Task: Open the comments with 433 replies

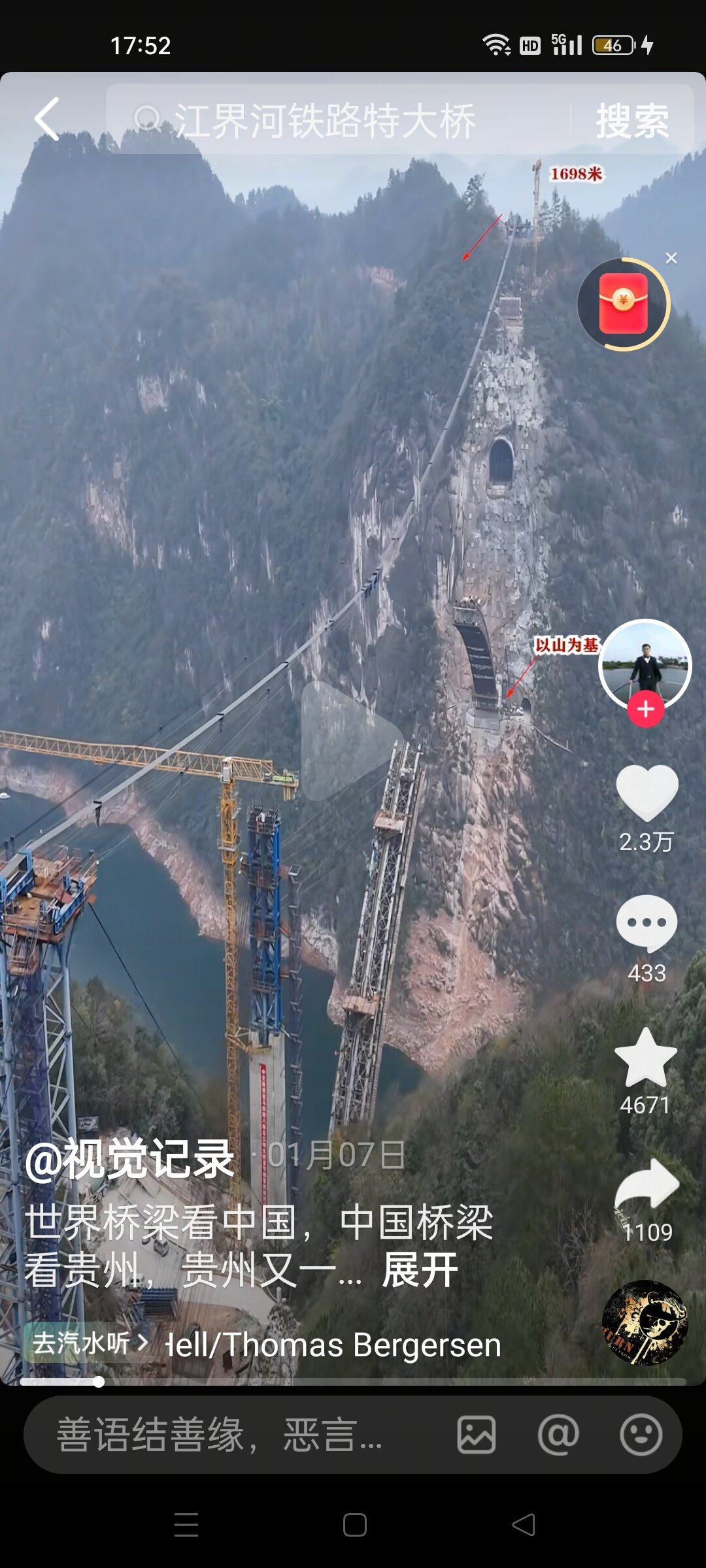Action: (647, 923)
